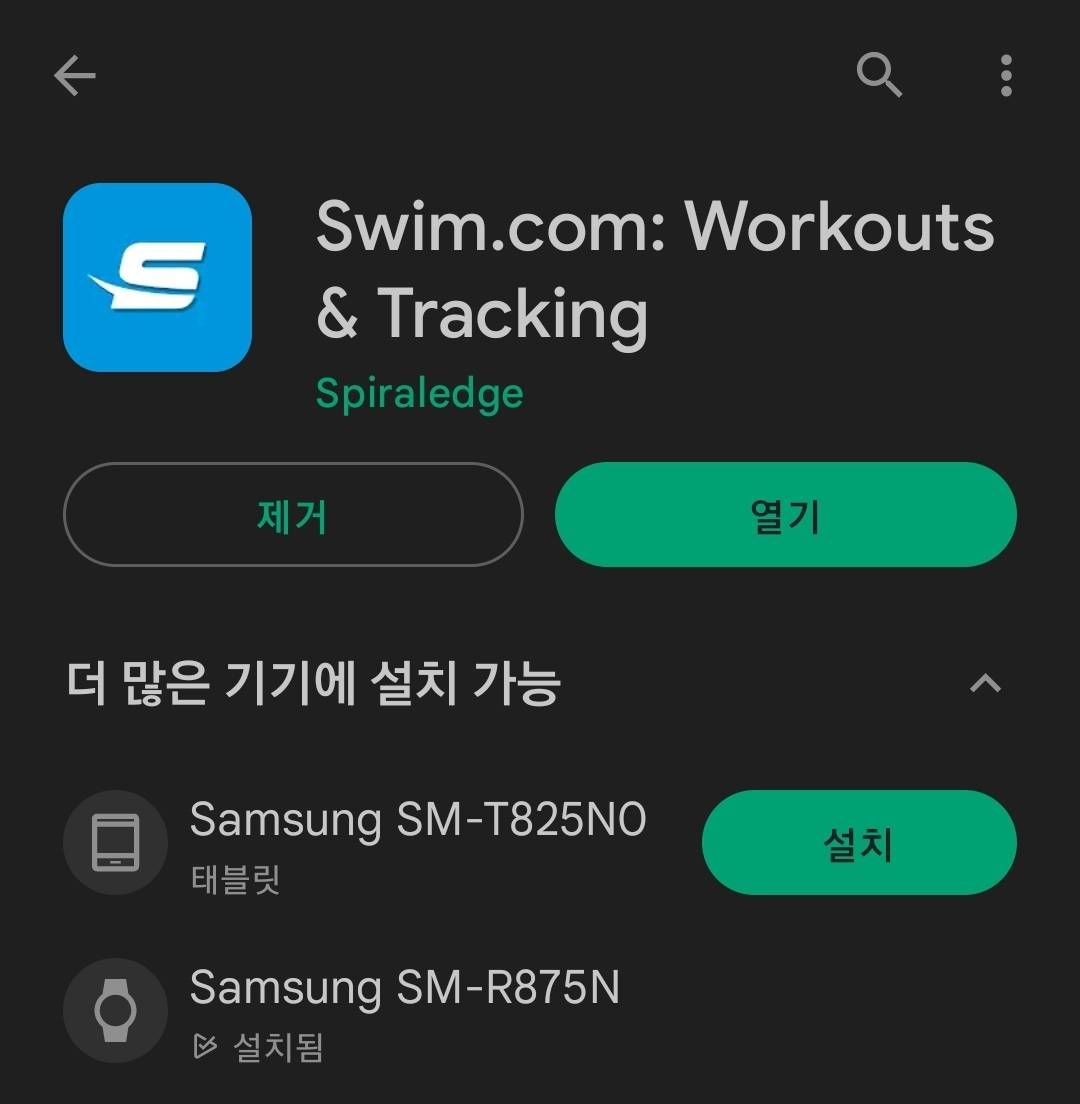Open the search icon in the top bar
Image resolution: width=1080 pixels, height=1104 pixels.
pos(878,75)
